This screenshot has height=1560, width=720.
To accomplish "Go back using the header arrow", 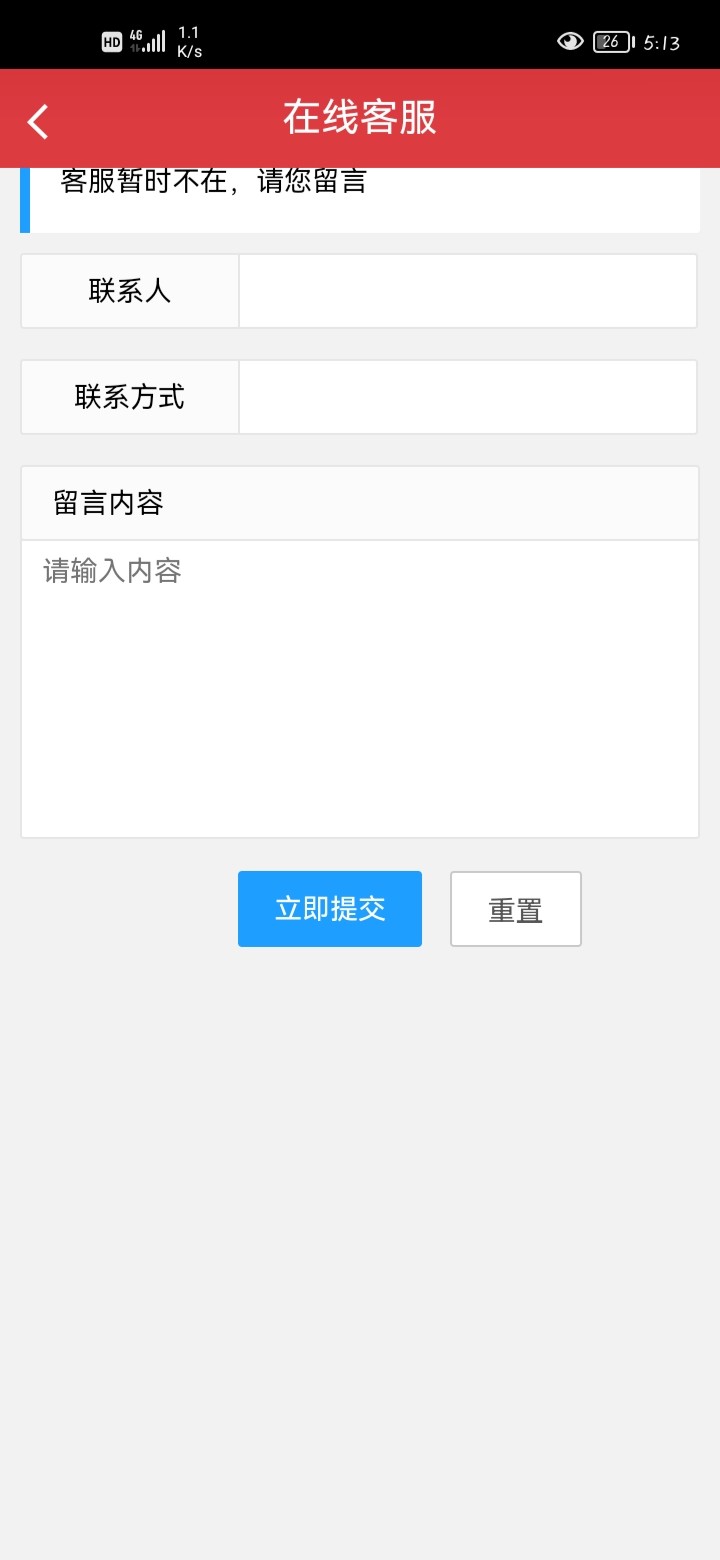I will pos(38,121).
